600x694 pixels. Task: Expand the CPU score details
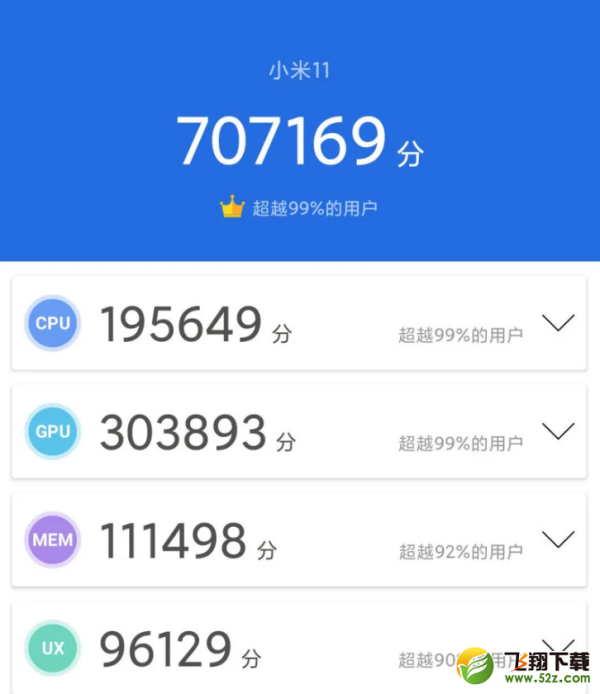tap(557, 323)
